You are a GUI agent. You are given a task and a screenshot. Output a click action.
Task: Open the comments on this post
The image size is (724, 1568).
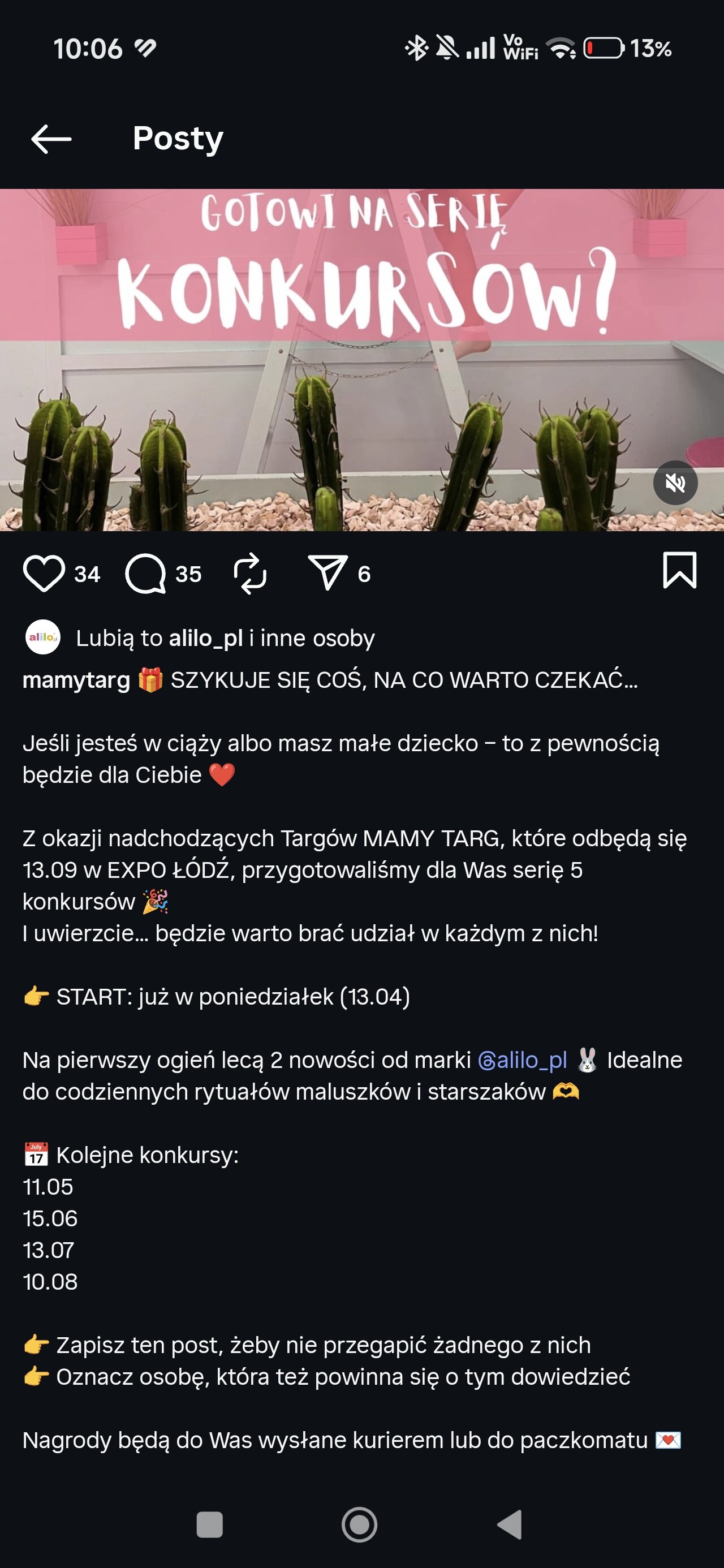coord(145,574)
